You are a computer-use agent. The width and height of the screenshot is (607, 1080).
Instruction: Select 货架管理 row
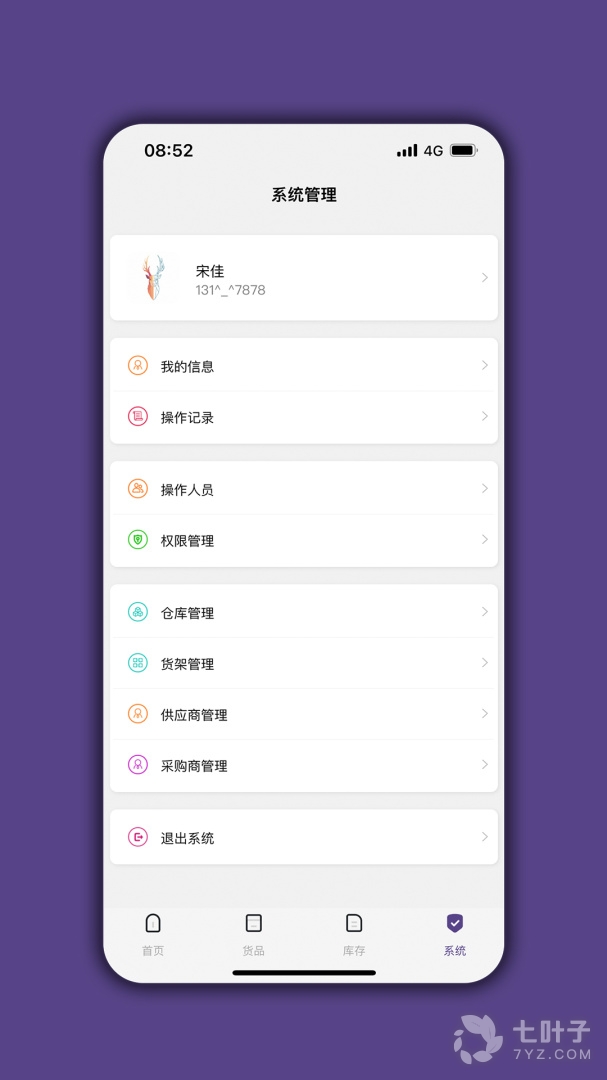point(303,663)
